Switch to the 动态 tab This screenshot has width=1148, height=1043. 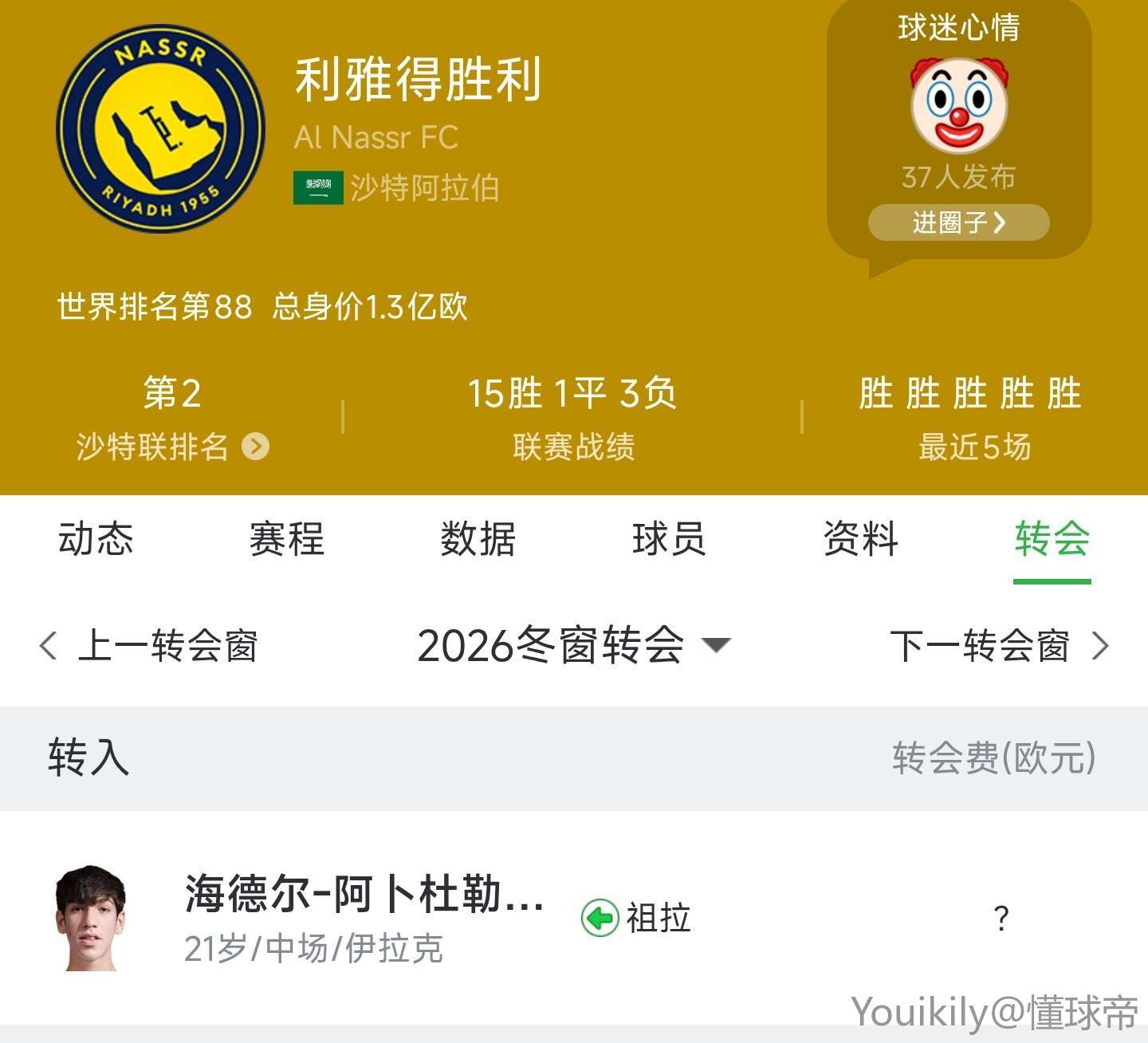pyautogui.click(x=96, y=539)
